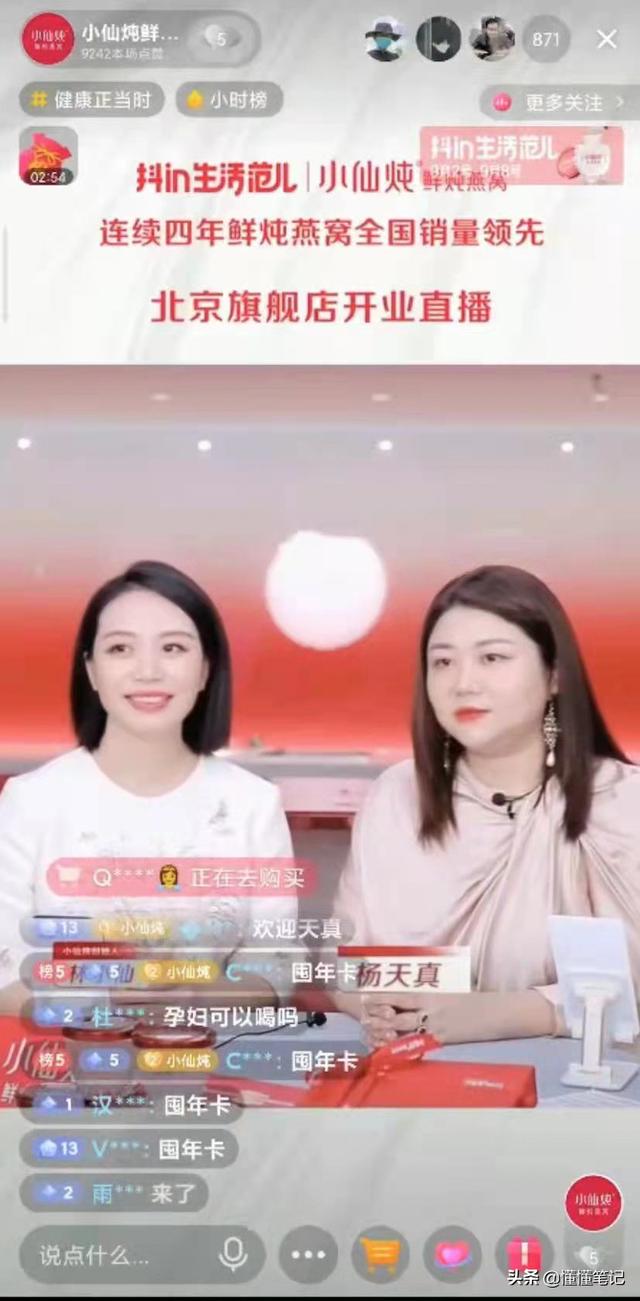The image size is (640, 1301).
Task: Open the 871 viewers list
Action: click(546, 39)
